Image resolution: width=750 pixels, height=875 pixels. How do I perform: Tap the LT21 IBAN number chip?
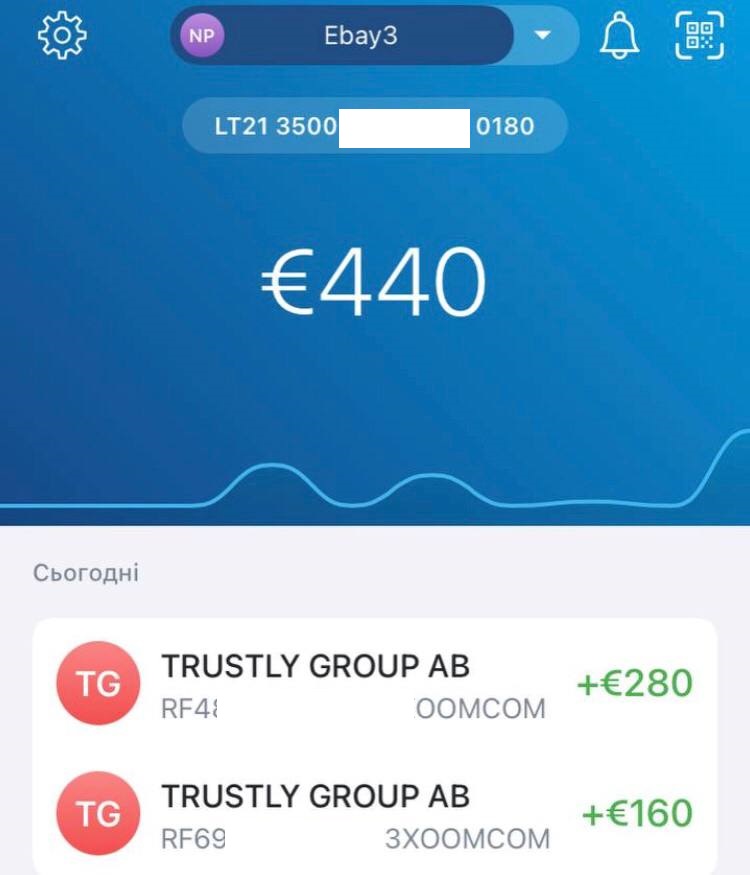coord(374,127)
